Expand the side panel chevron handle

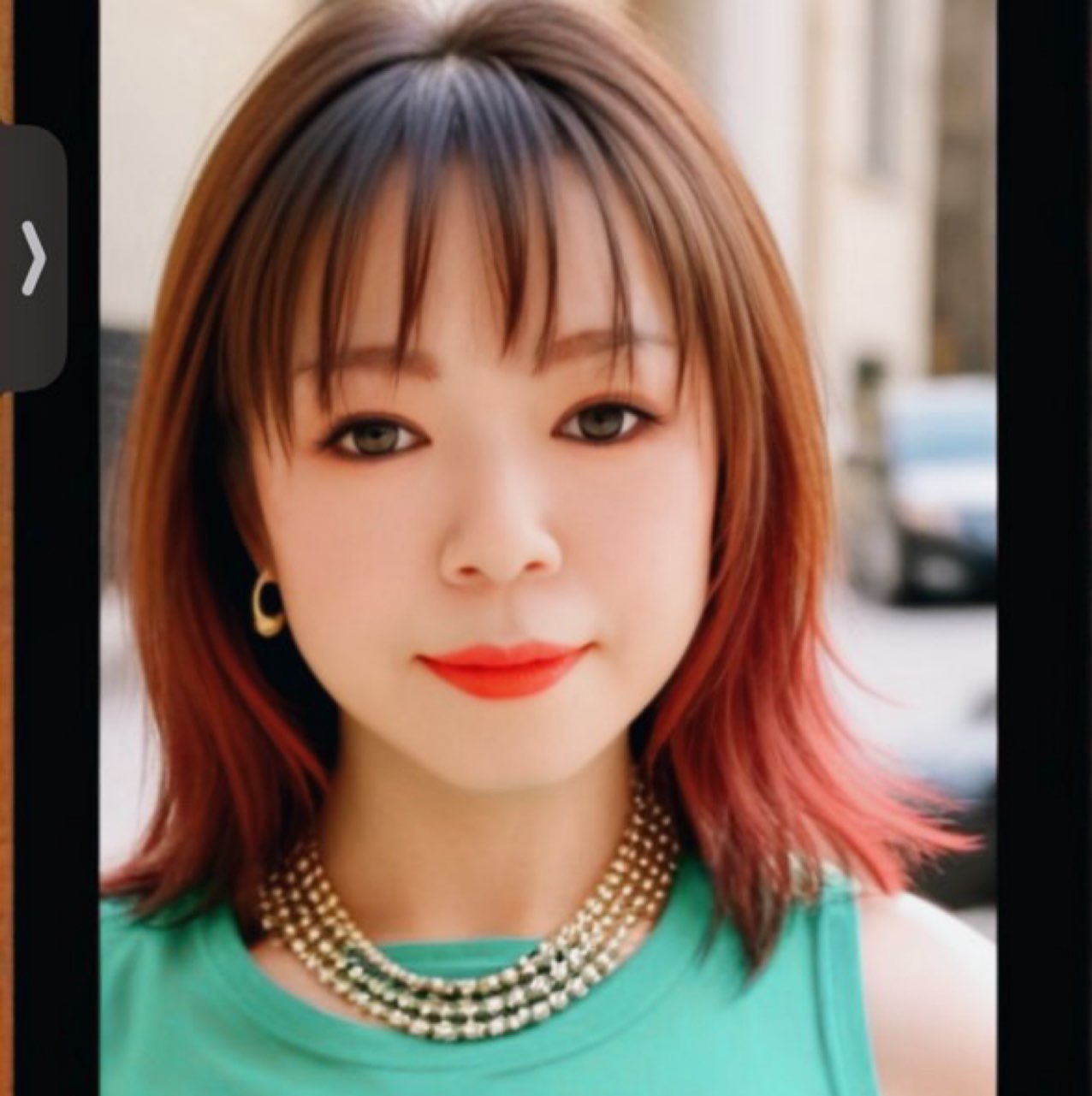pyautogui.click(x=33, y=258)
